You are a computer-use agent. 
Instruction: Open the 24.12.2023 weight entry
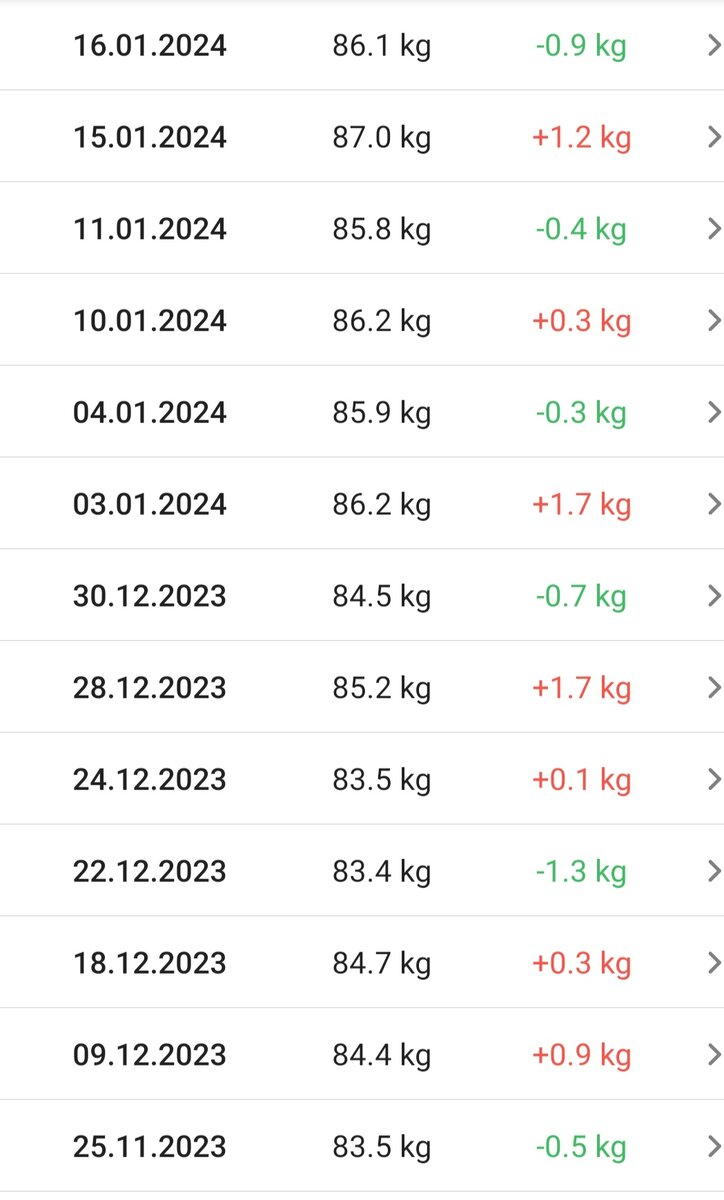point(362,779)
